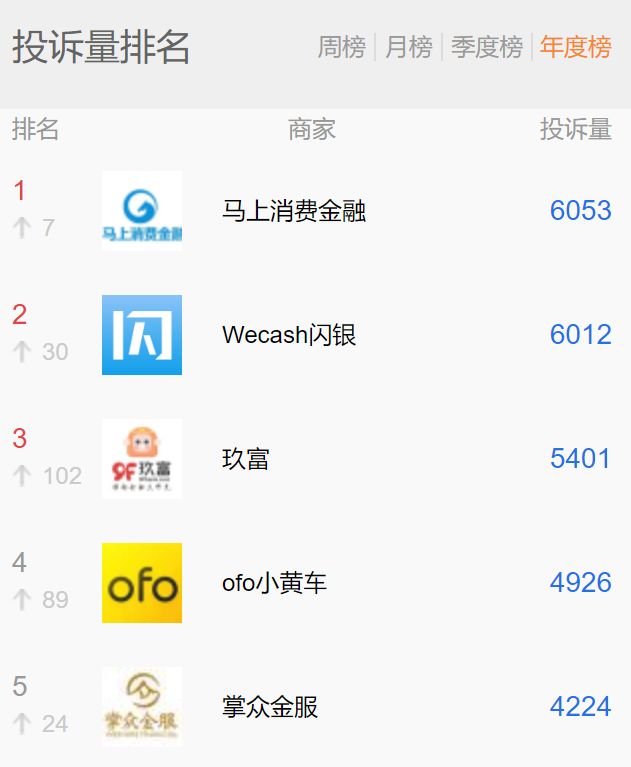631x767 pixels.
Task: Open the 马上消费金融 merchant row
Action: point(294,211)
